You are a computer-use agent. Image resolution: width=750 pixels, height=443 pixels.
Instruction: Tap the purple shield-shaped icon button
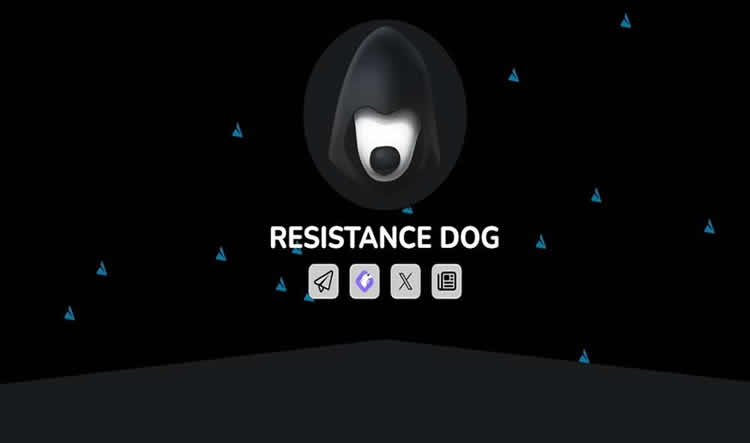(364, 282)
